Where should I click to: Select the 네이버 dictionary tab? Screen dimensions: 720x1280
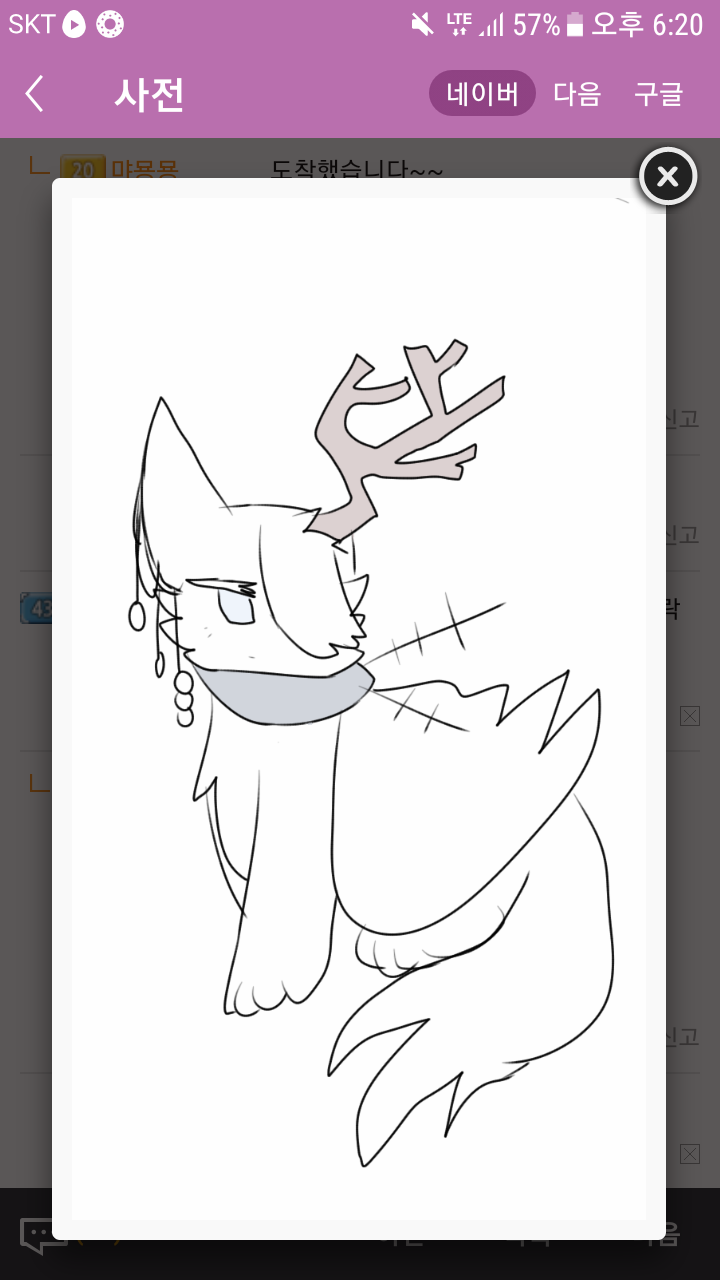[x=482, y=94]
